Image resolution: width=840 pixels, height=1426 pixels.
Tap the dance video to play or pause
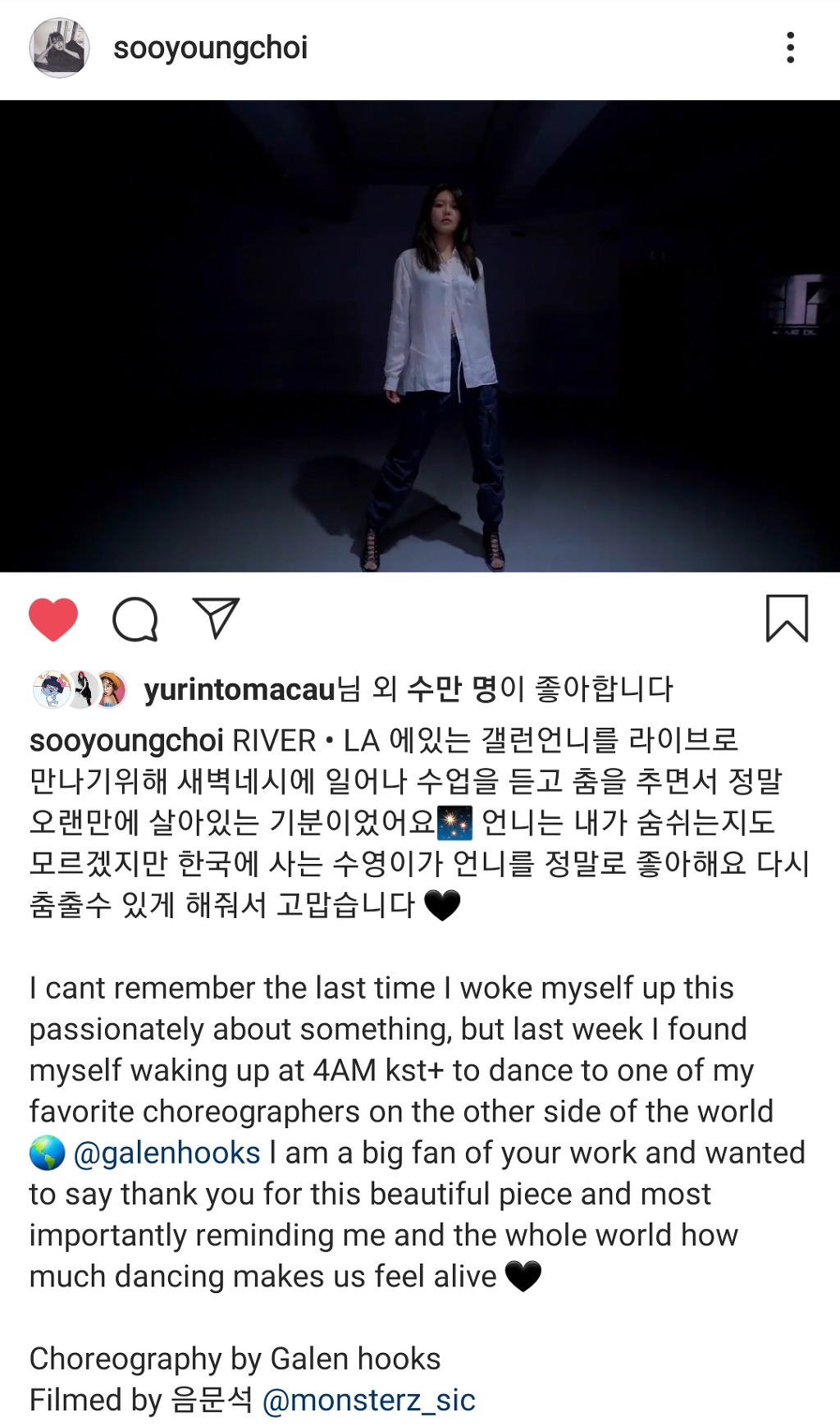(x=420, y=336)
